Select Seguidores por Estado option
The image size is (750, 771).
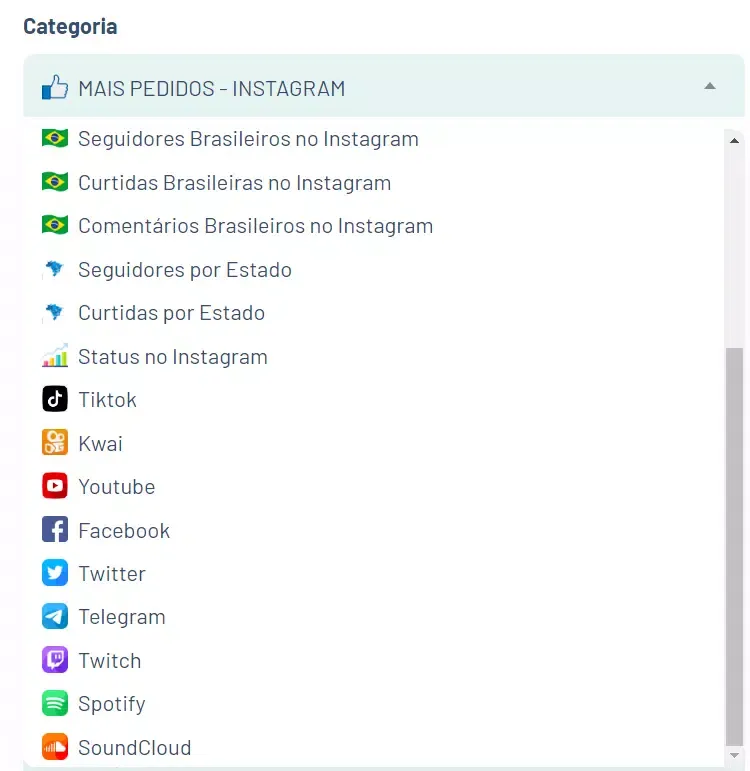coord(185,270)
